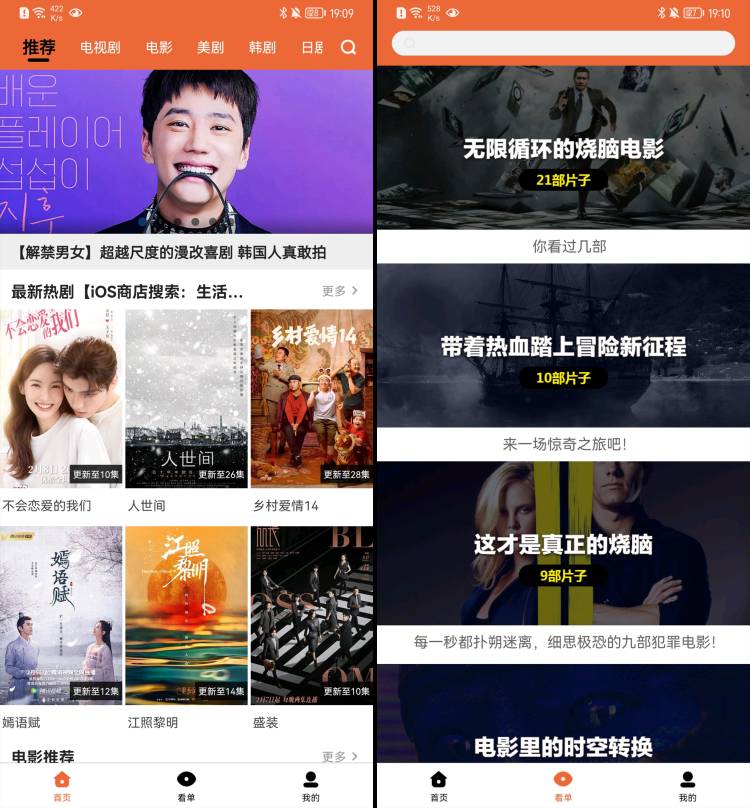Open the drama 人世间

[x=186, y=398]
